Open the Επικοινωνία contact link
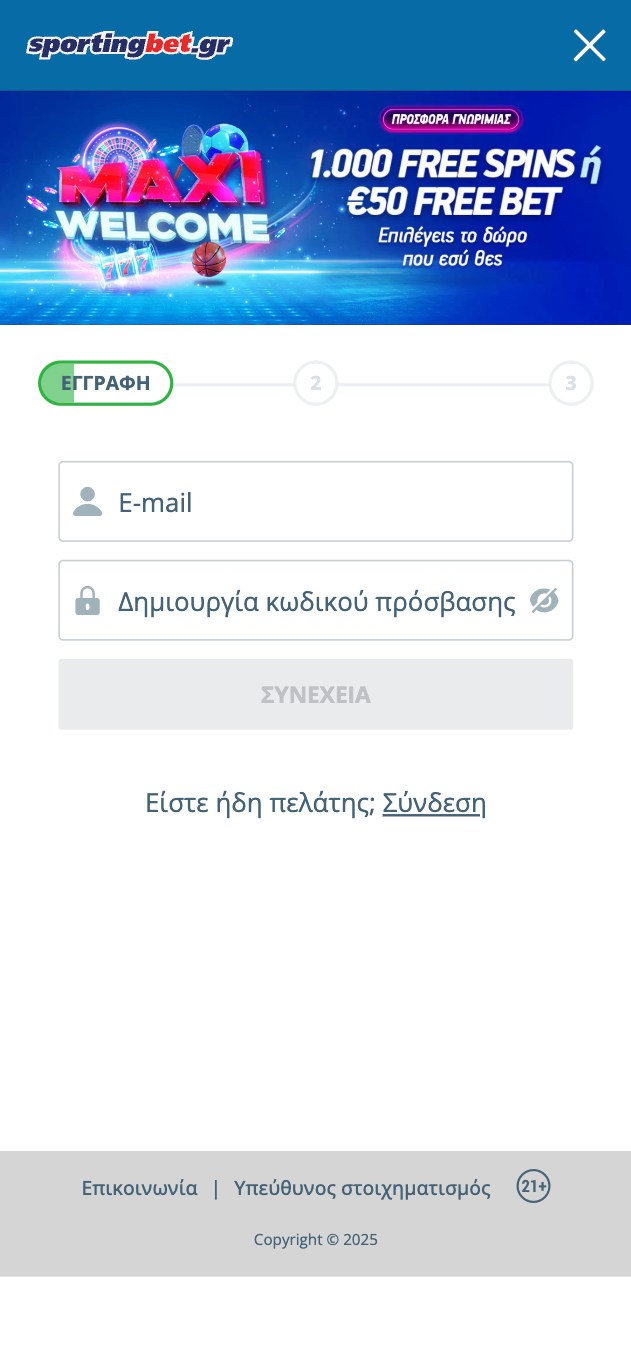This screenshot has width=631, height=1367. [140, 1188]
